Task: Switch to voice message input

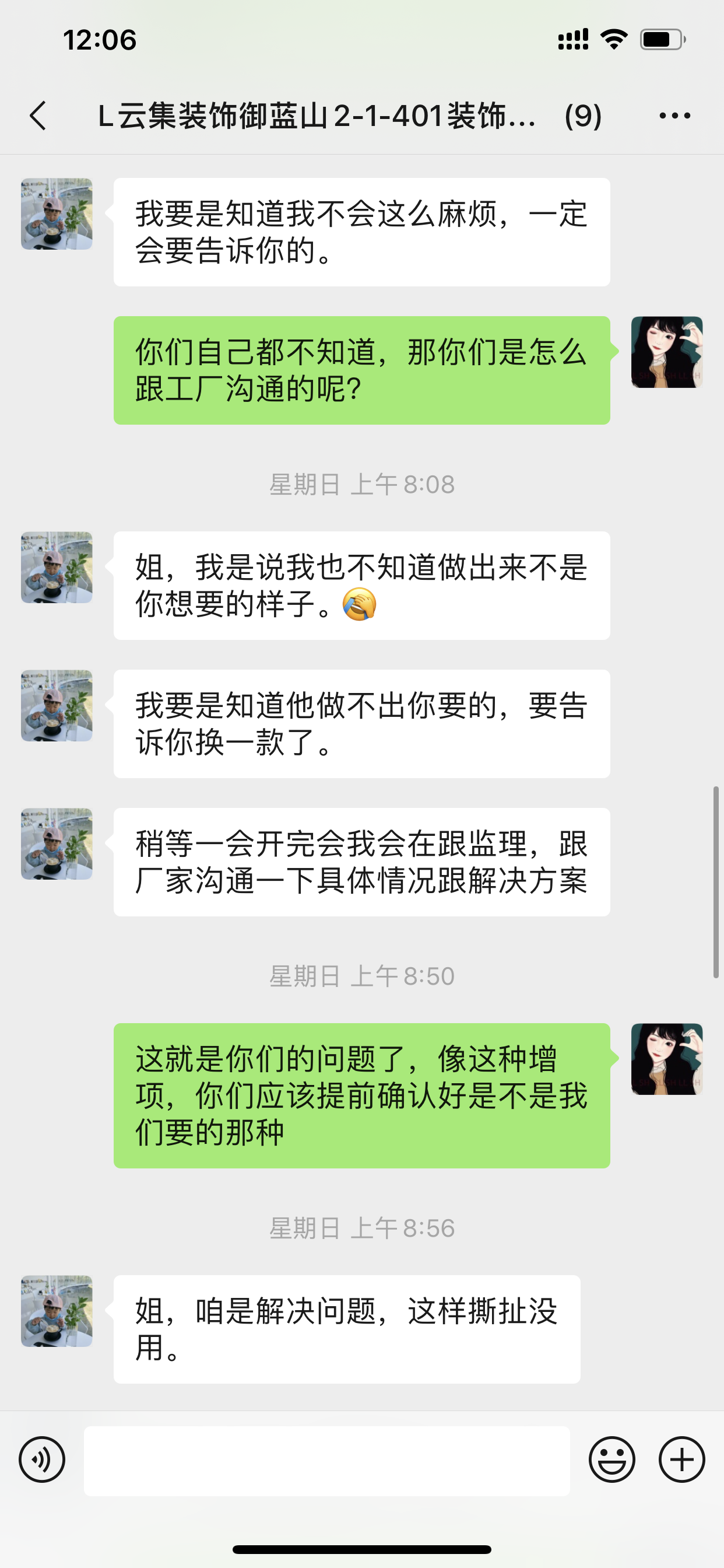Action: point(42,1459)
